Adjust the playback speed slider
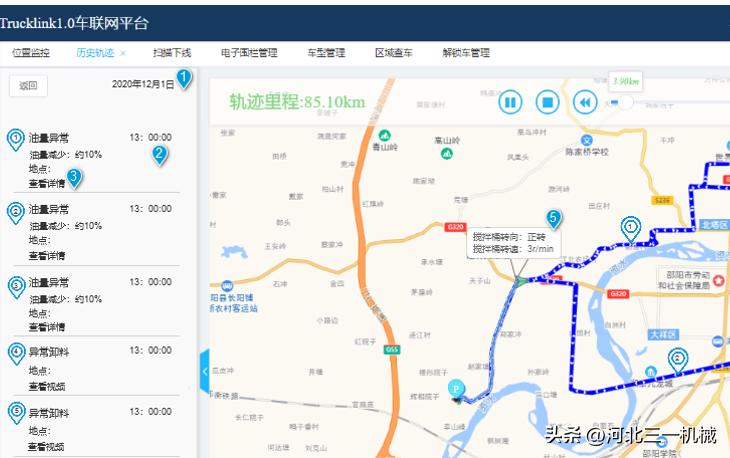Image resolution: width=730 pixels, height=458 pixels. pos(625,101)
